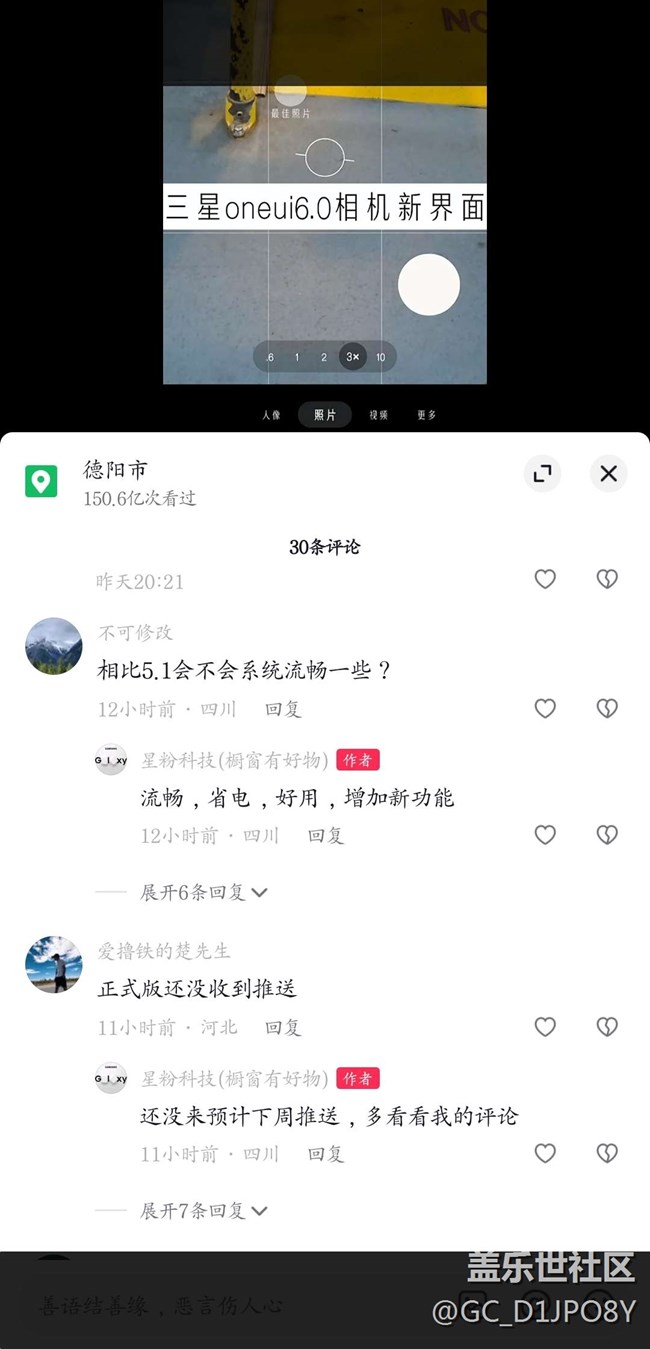Image resolution: width=650 pixels, height=1349 pixels.
Task: Like the comment posted 昨天20:21
Action: click(x=545, y=579)
